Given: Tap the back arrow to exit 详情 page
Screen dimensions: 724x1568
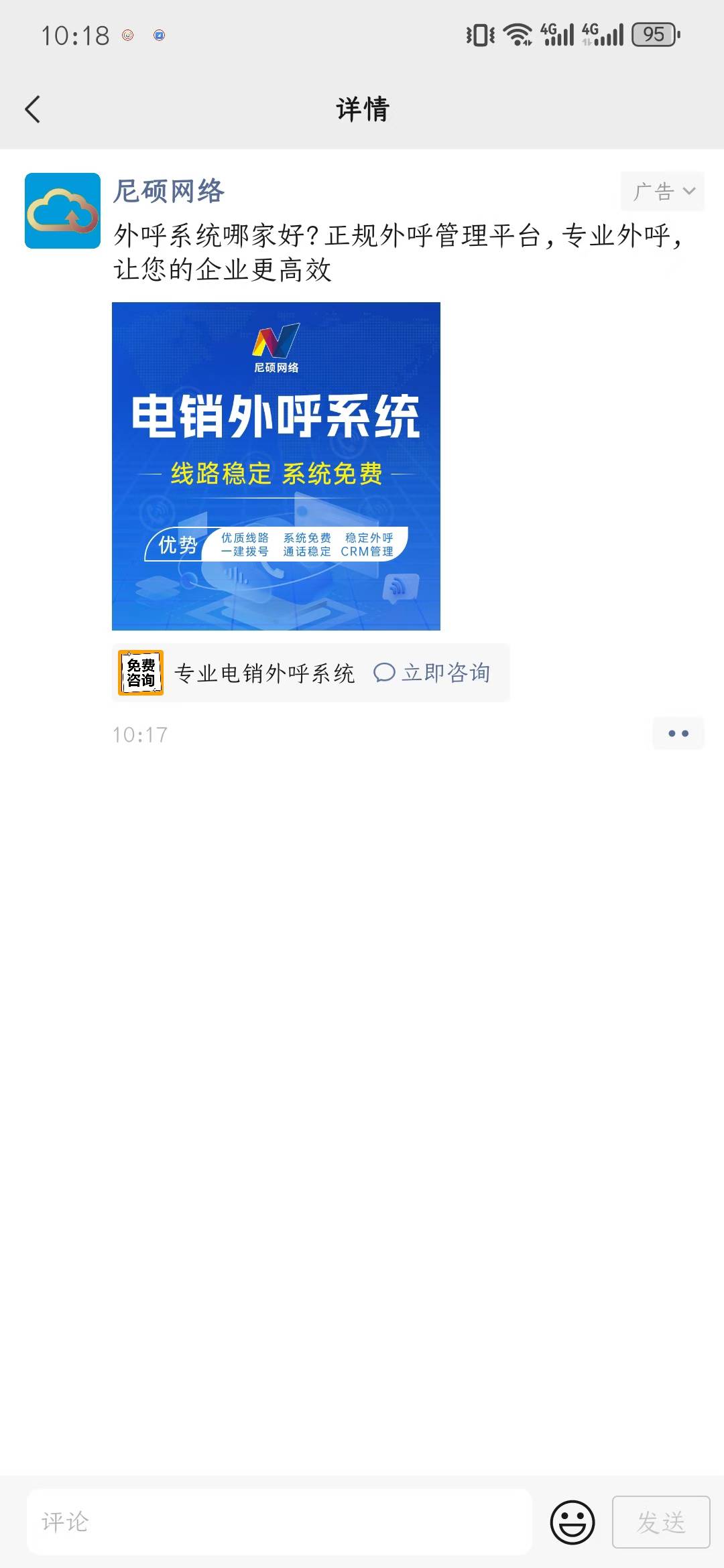Looking at the screenshot, I should [x=33, y=109].
